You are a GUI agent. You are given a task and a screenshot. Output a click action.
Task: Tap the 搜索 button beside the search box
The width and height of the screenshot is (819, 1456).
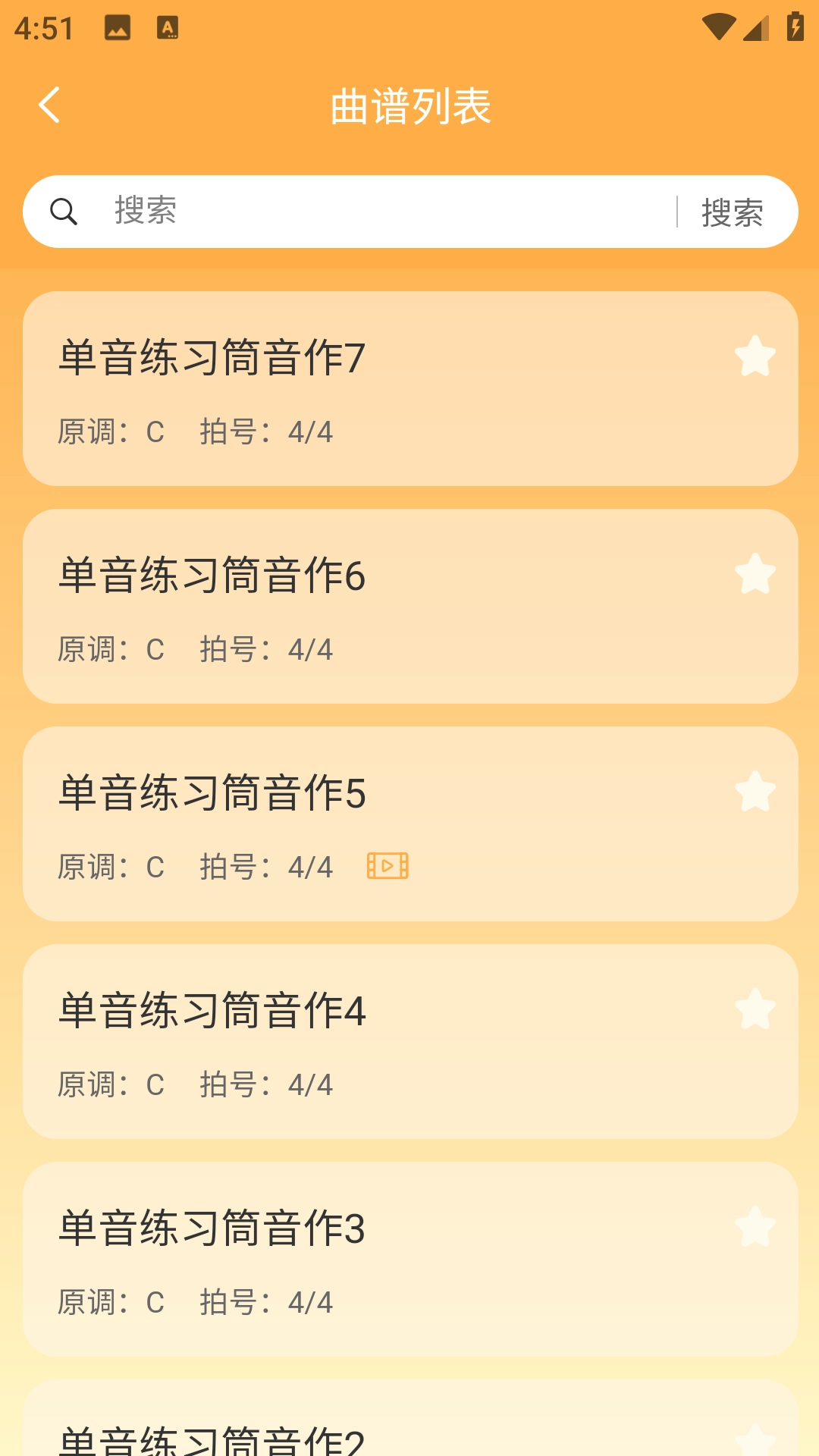pos(732,212)
